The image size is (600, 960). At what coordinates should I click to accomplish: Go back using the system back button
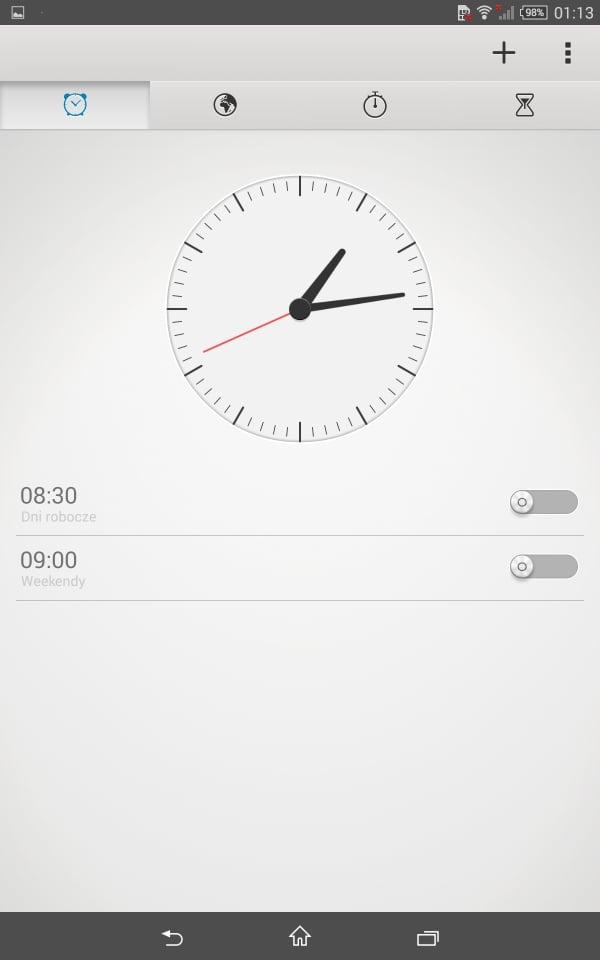point(172,937)
